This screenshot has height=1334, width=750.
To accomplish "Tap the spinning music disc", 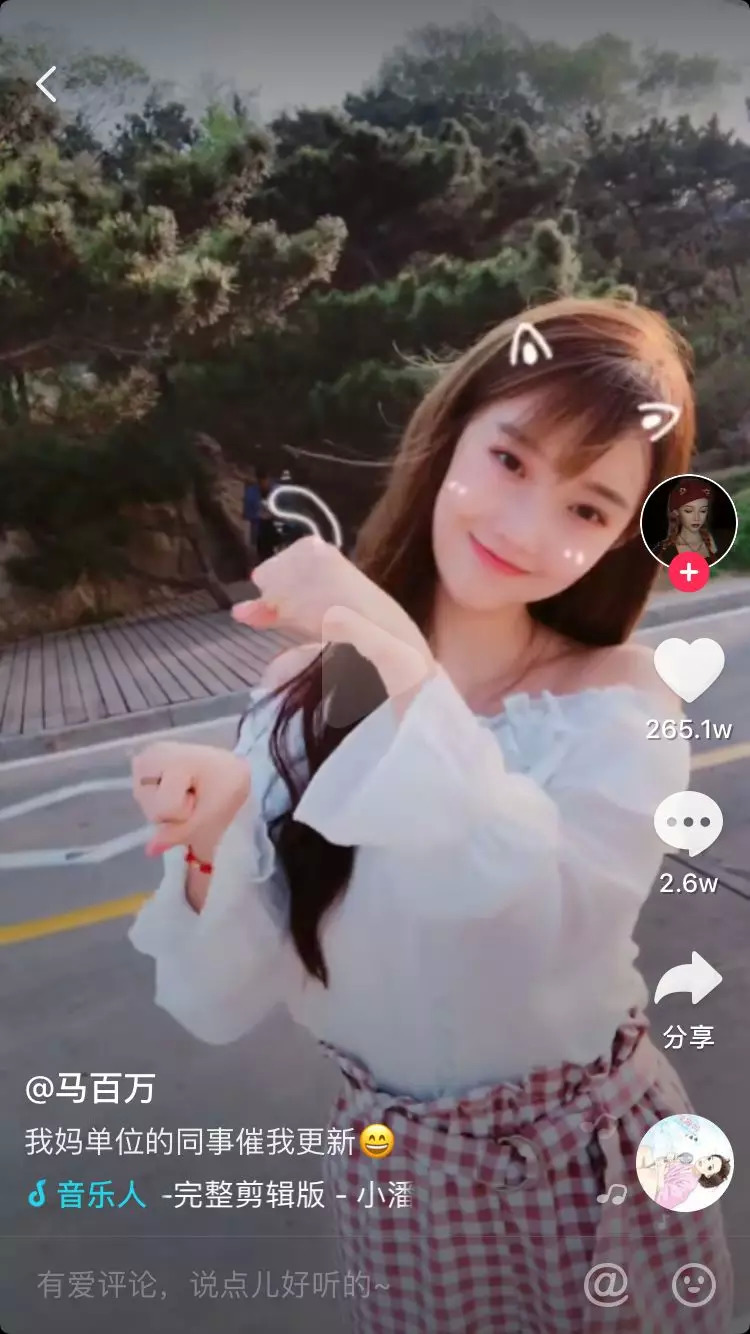I will [685, 1163].
